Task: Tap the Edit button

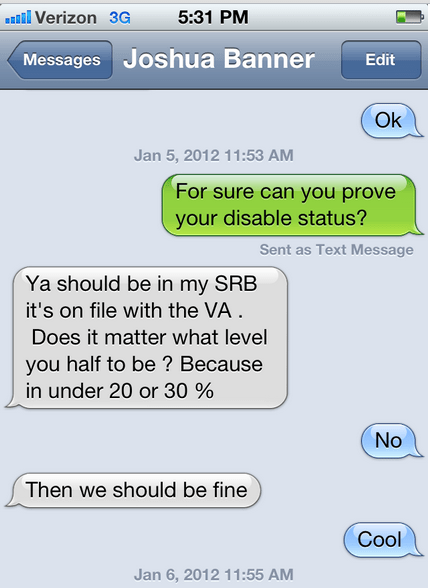Action: (x=381, y=60)
